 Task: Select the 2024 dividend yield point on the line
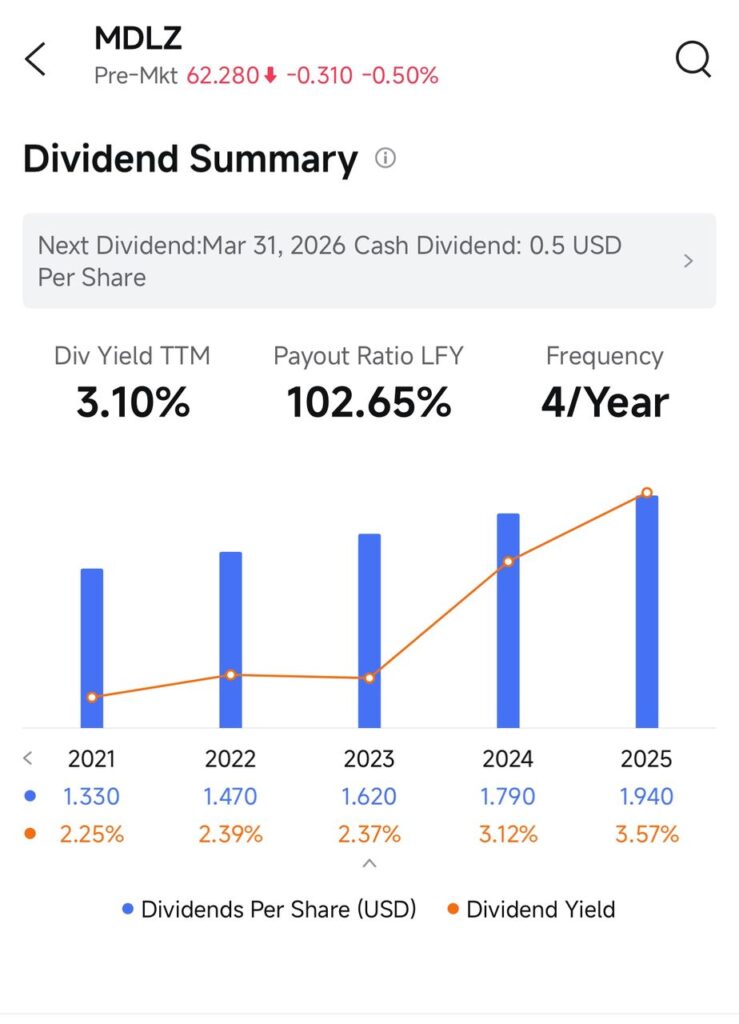tap(508, 561)
